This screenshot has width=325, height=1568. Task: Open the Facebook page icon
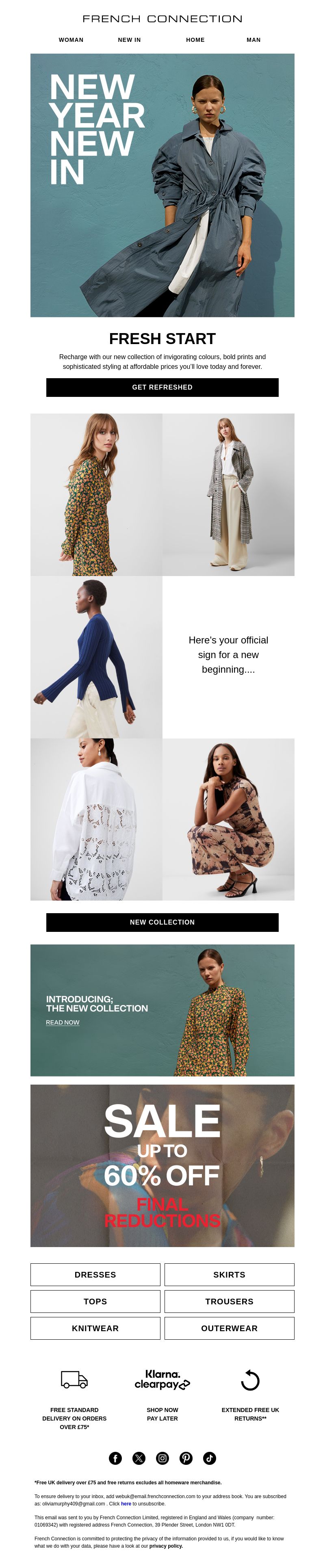coord(115,1458)
